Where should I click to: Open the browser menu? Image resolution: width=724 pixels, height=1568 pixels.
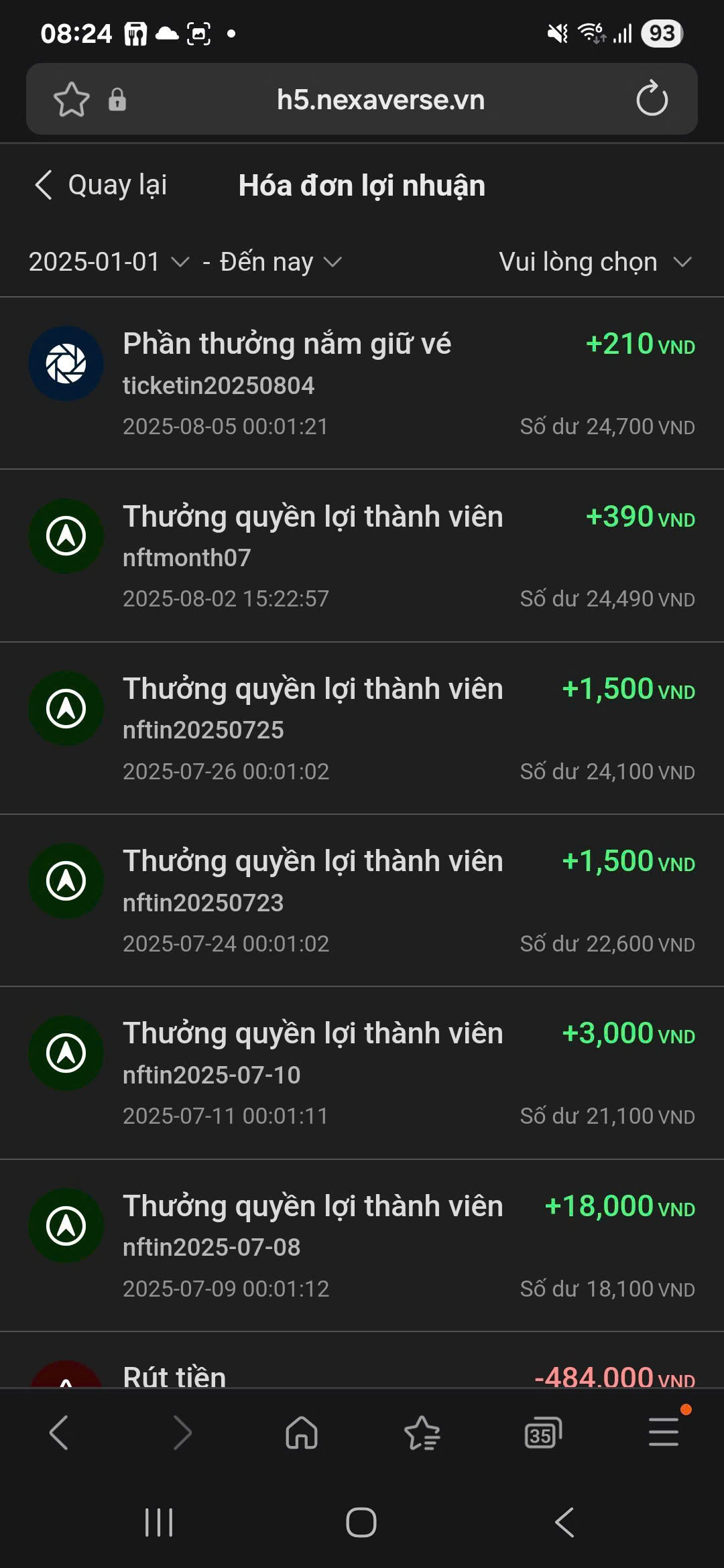[x=664, y=1431]
